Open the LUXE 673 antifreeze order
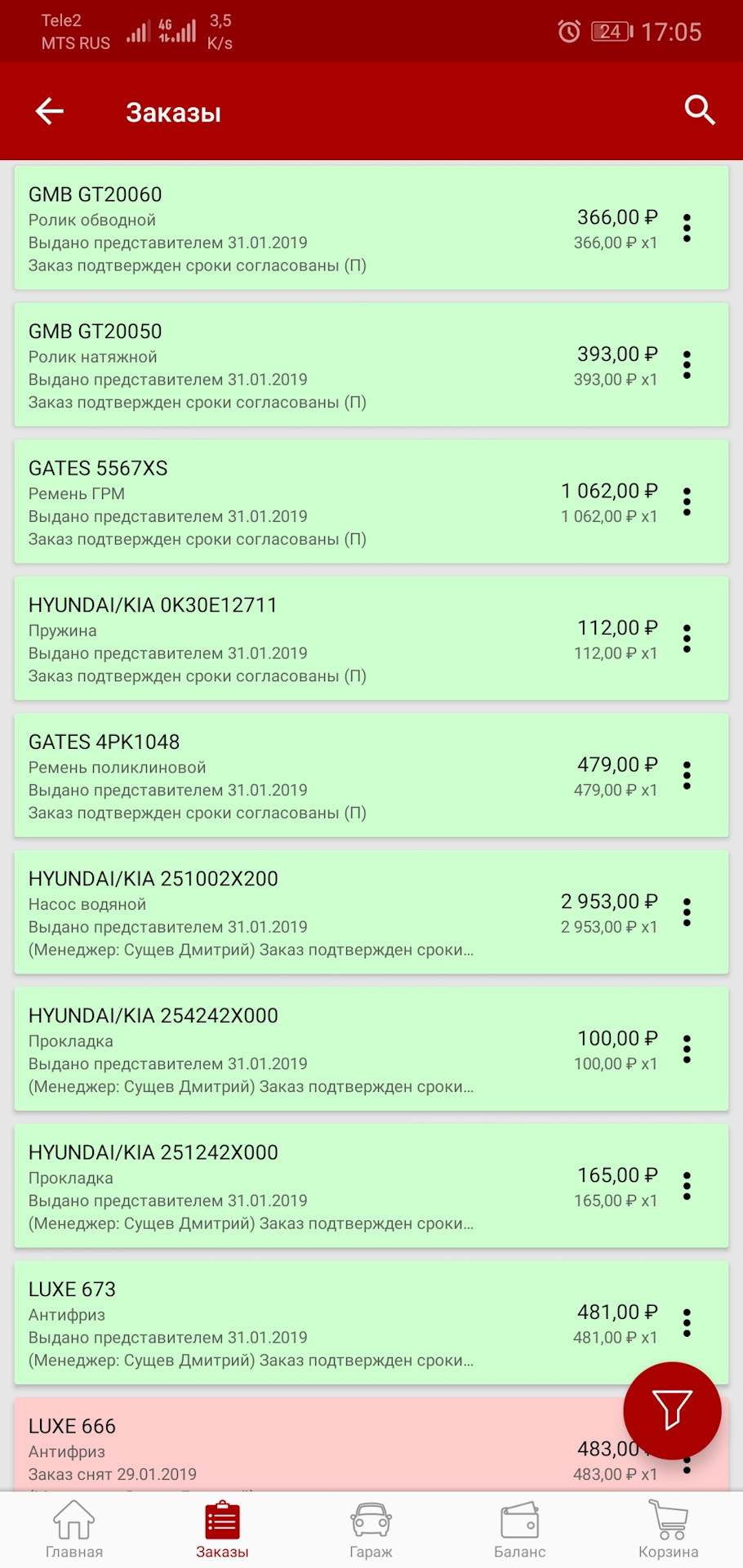The image size is (743, 1568). pyautogui.click(x=371, y=1323)
